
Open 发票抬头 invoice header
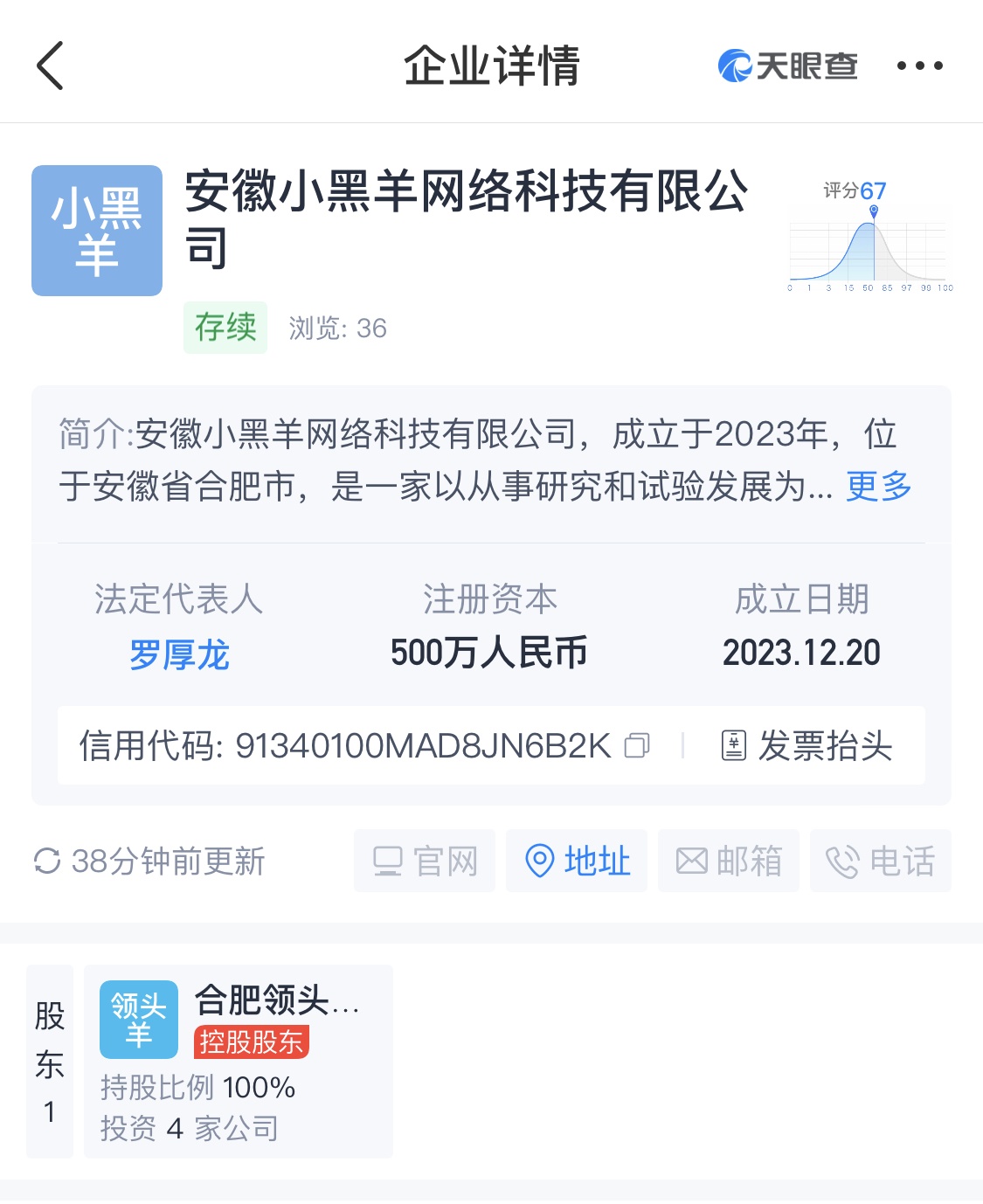807,746
